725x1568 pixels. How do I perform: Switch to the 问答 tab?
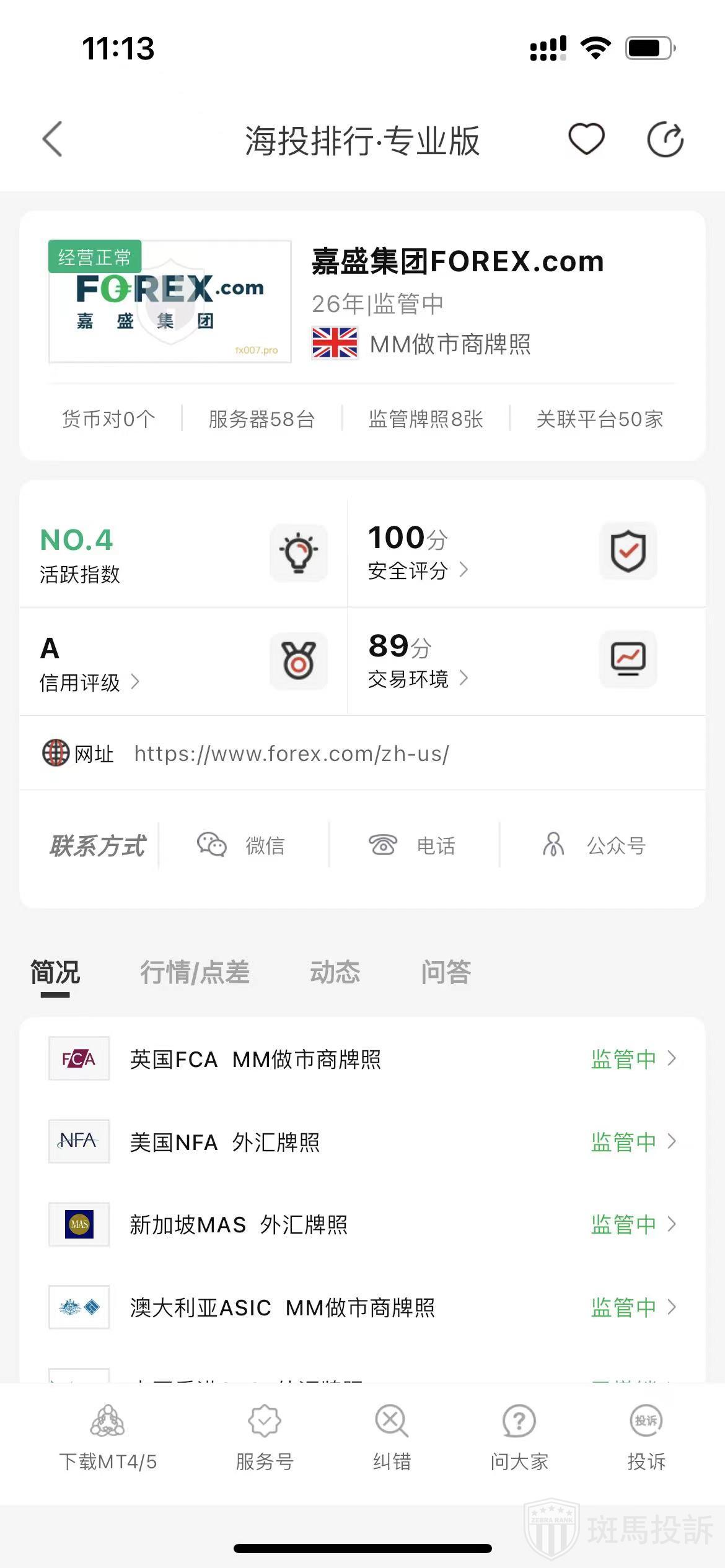coord(446,972)
